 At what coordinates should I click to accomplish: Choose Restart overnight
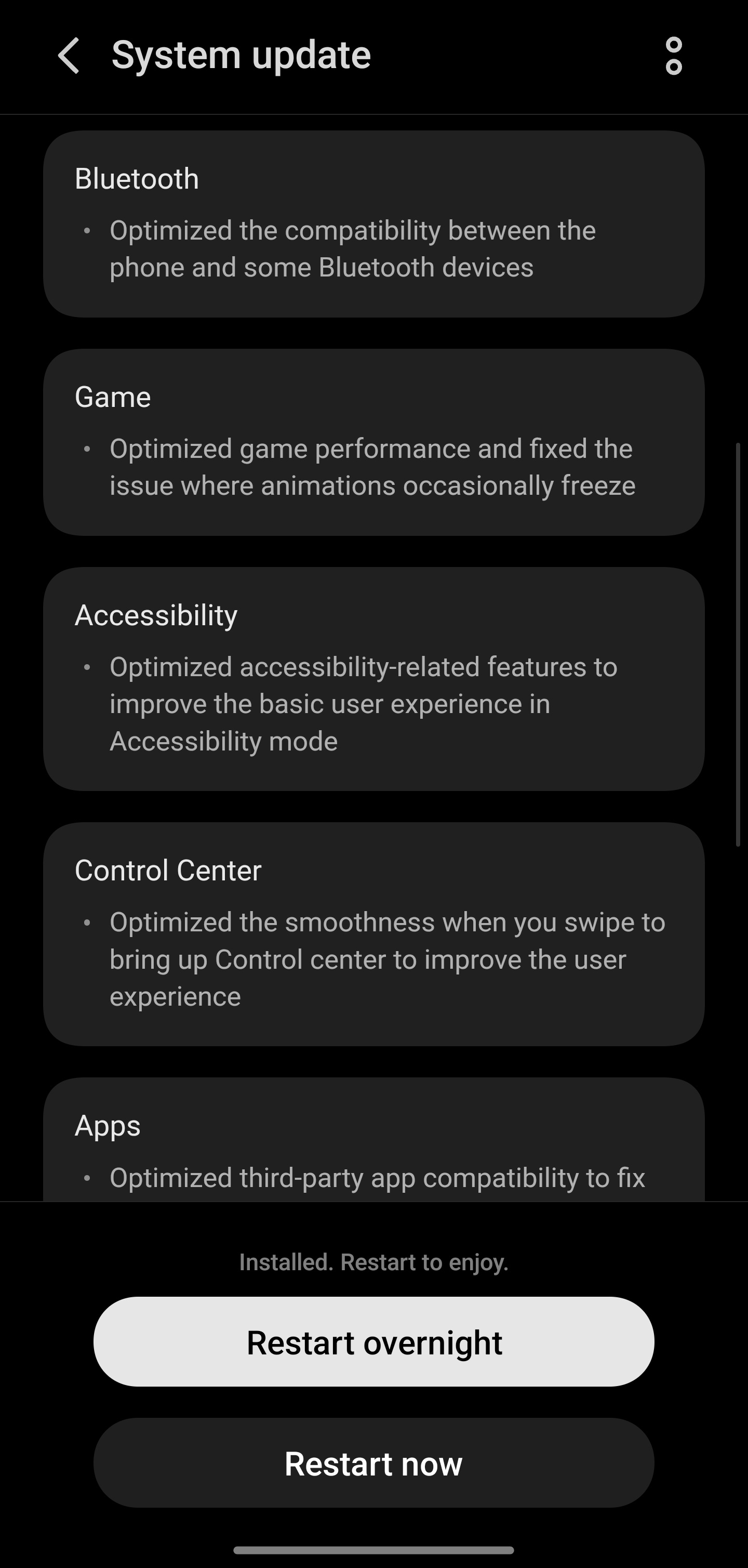coord(373,1342)
